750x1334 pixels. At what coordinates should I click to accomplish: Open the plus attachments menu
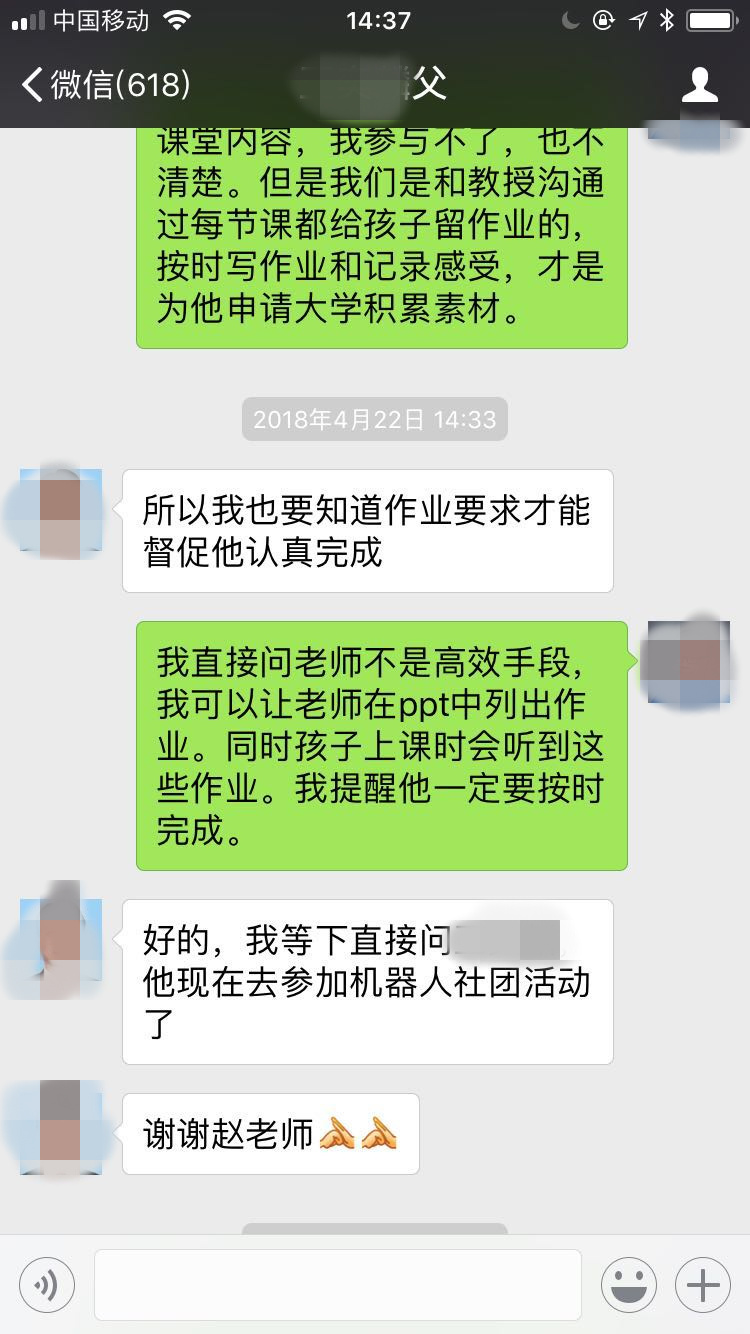(x=703, y=1284)
